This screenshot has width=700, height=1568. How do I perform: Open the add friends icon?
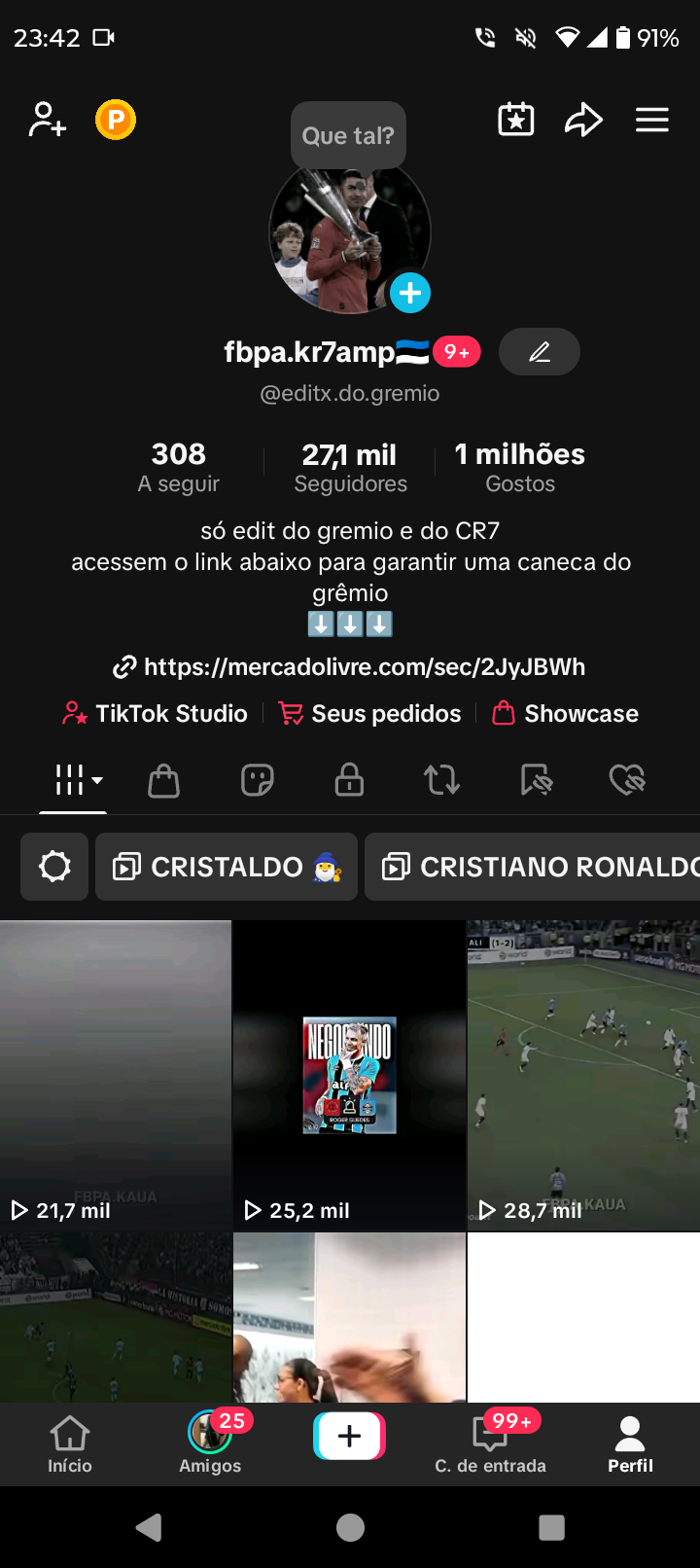[x=47, y=120]
